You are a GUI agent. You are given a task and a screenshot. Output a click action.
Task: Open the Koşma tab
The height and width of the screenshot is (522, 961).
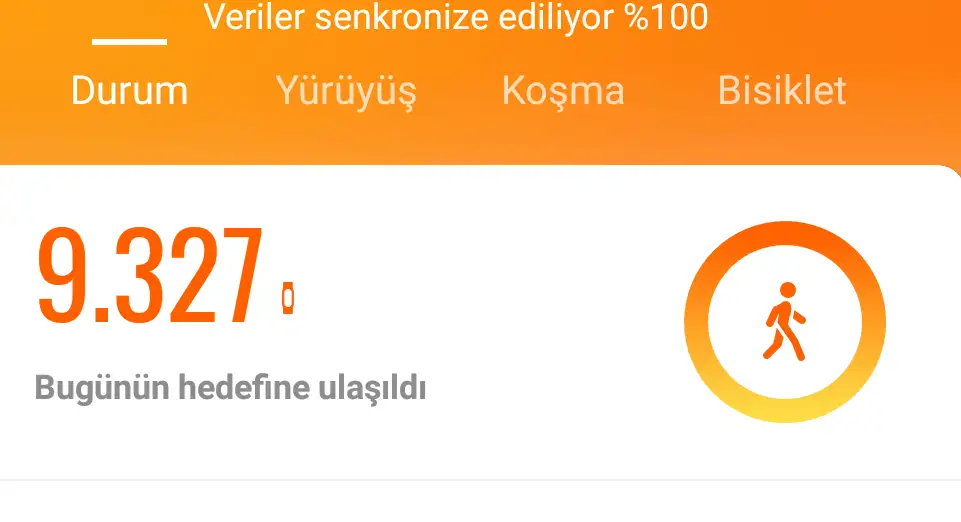click(563, 91)
